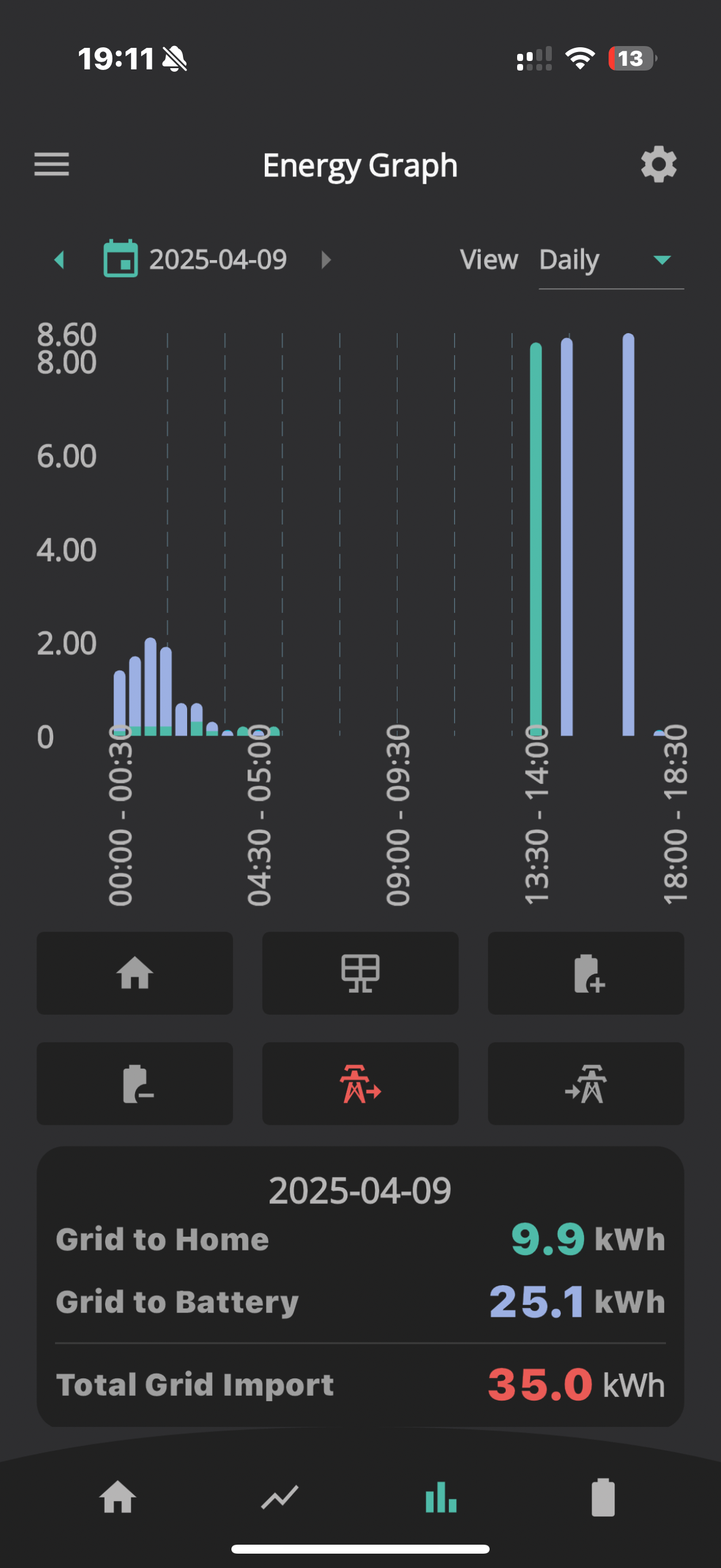Select the home consumption graph button
Image resolution: width=721 pixels, height=1568 pixels.
coord(135,973)
